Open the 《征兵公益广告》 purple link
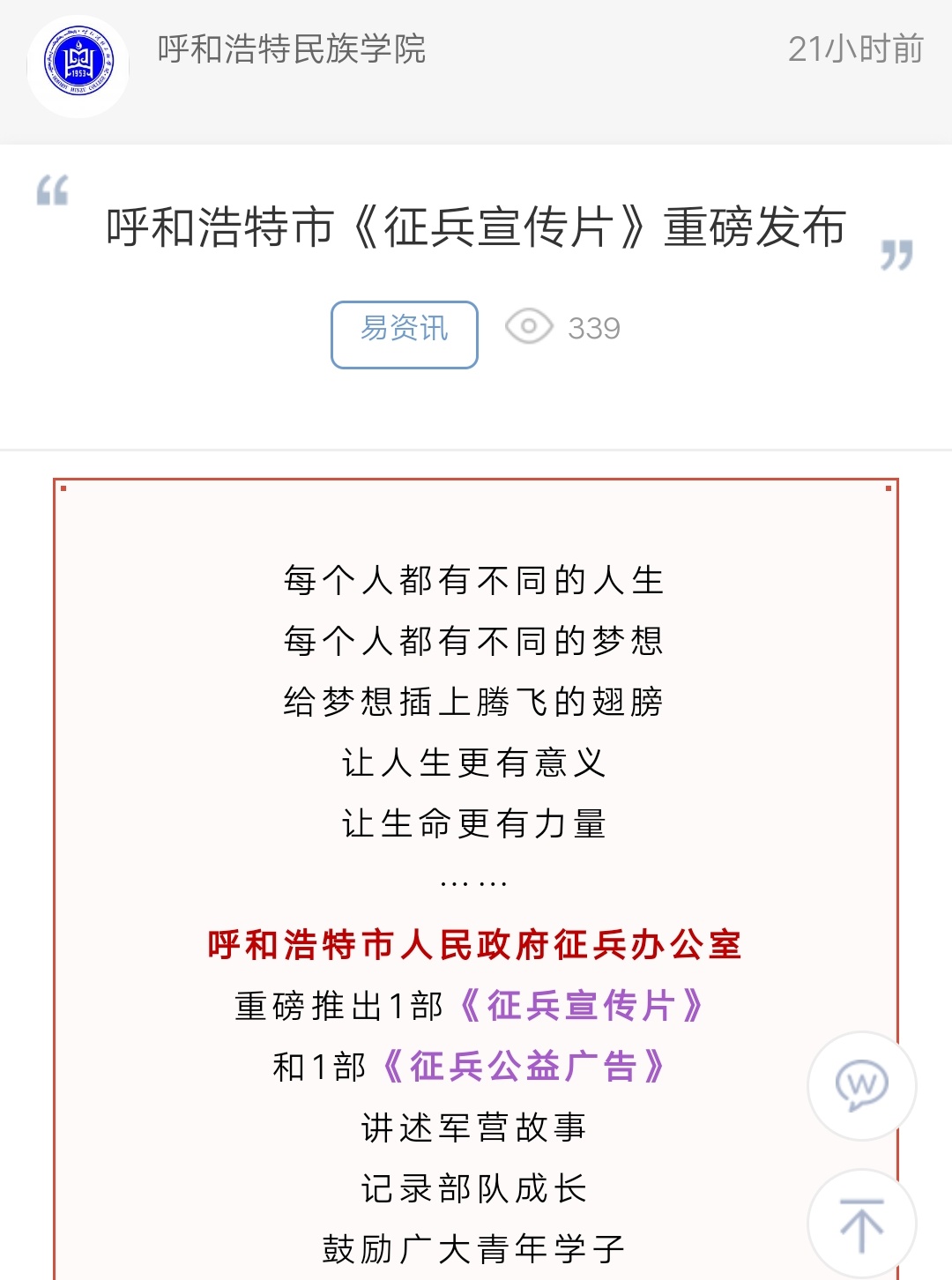 tap(524, 1067)
